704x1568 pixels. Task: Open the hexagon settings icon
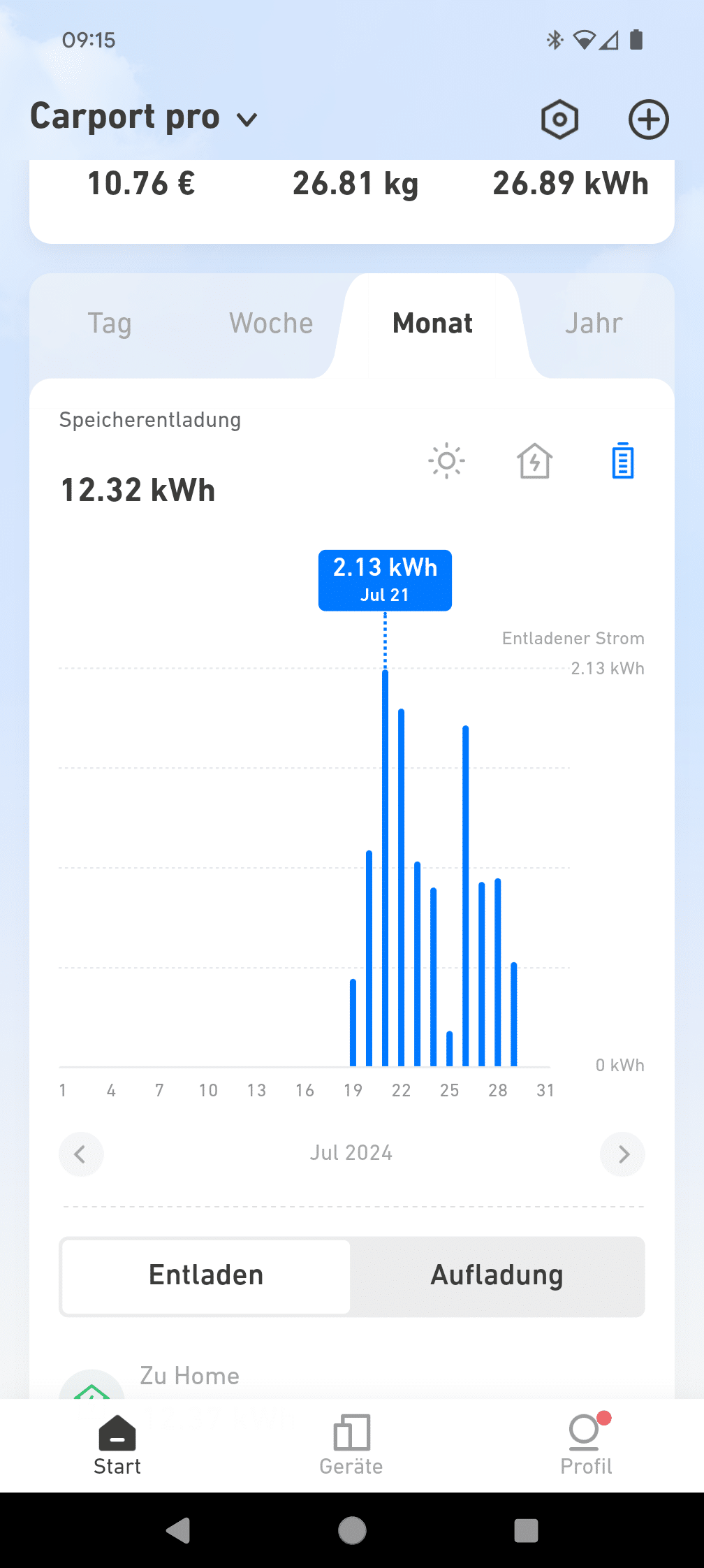pos(559,119)
